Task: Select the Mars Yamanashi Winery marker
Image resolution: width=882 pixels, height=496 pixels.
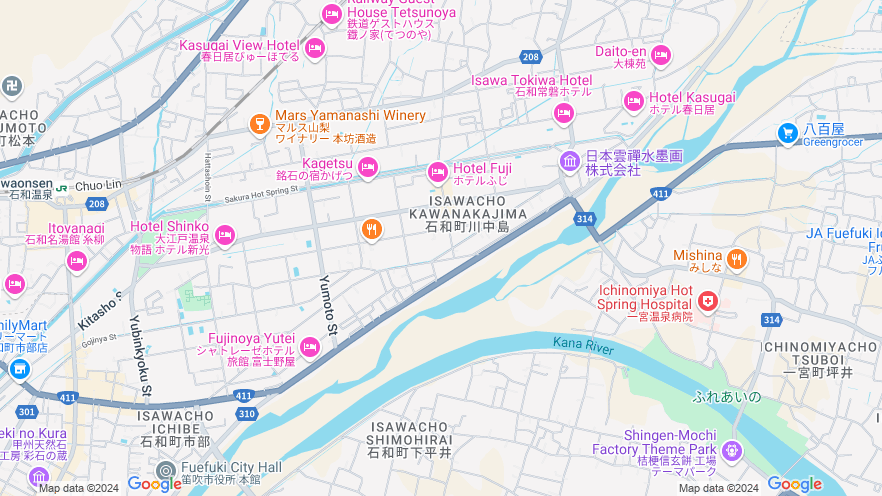Action: (x=259, y=123)
